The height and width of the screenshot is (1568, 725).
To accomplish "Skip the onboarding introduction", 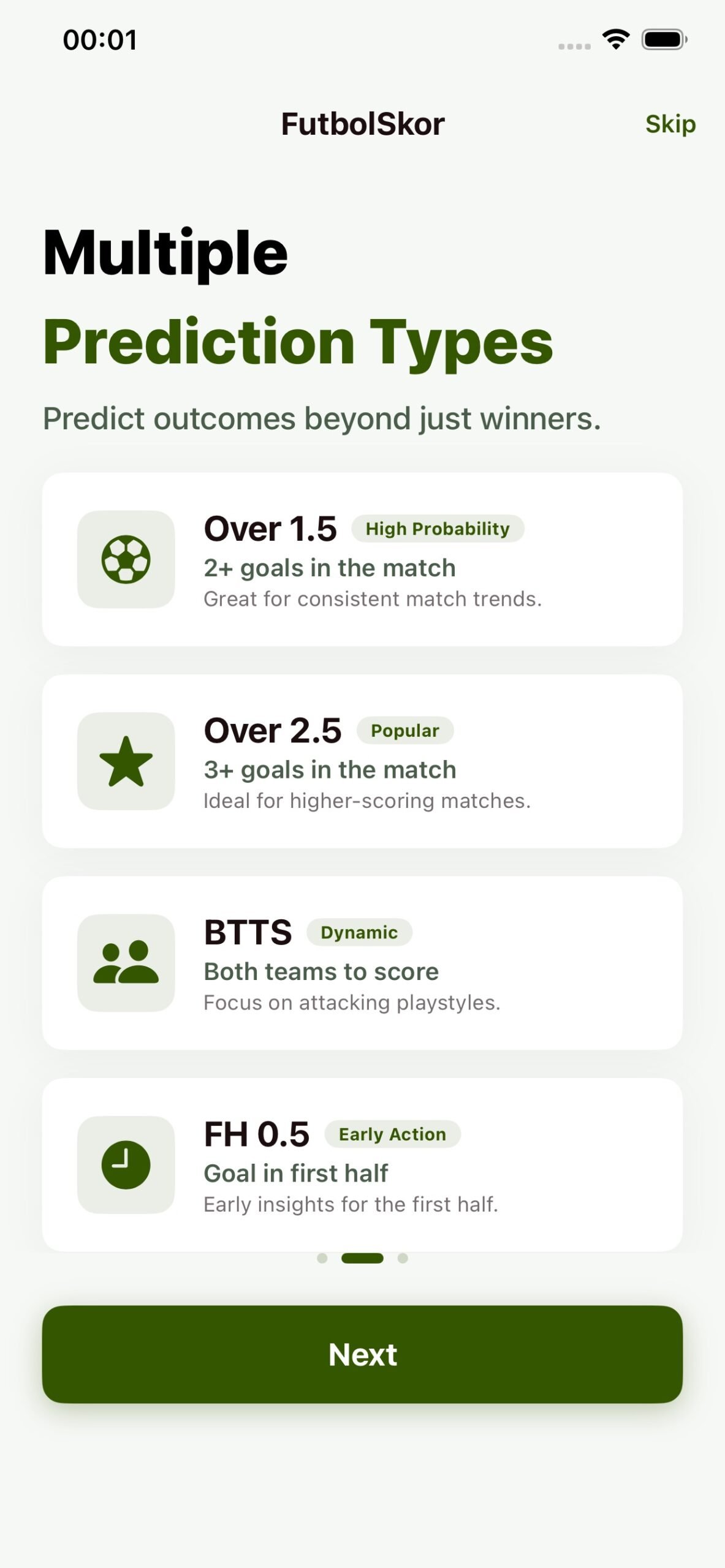I will (x=670, y=124).
